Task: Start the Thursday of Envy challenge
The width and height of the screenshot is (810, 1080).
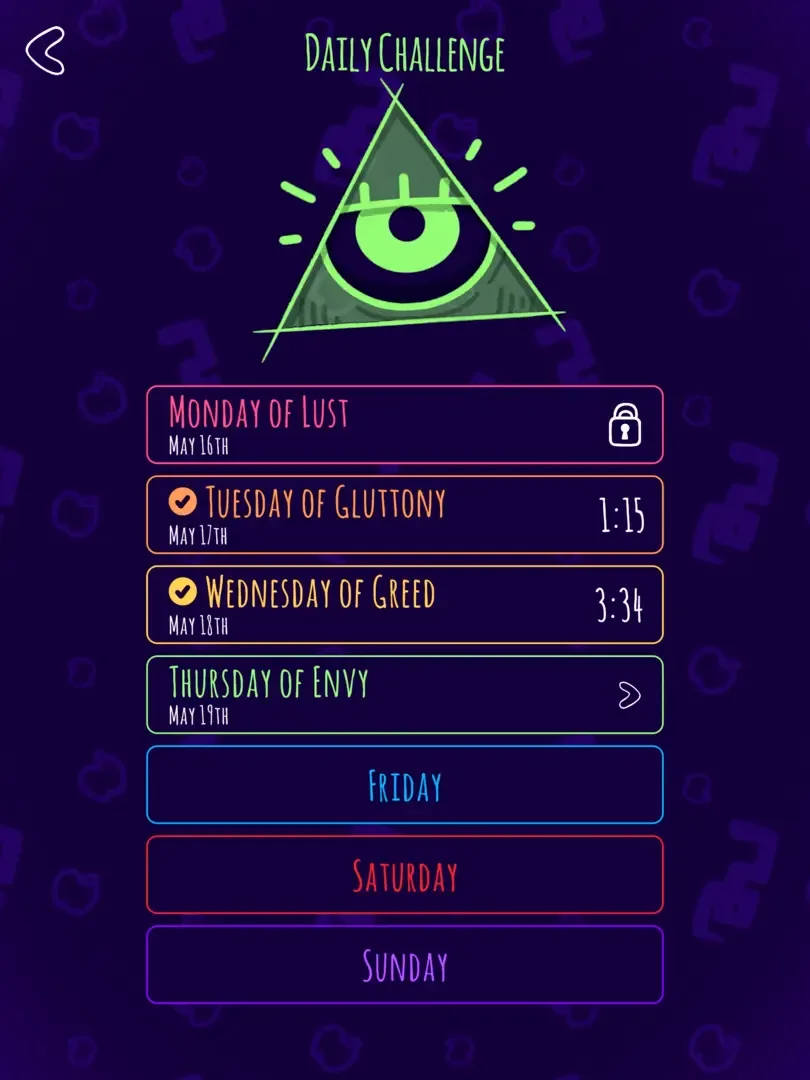Action: coord(404,694)
